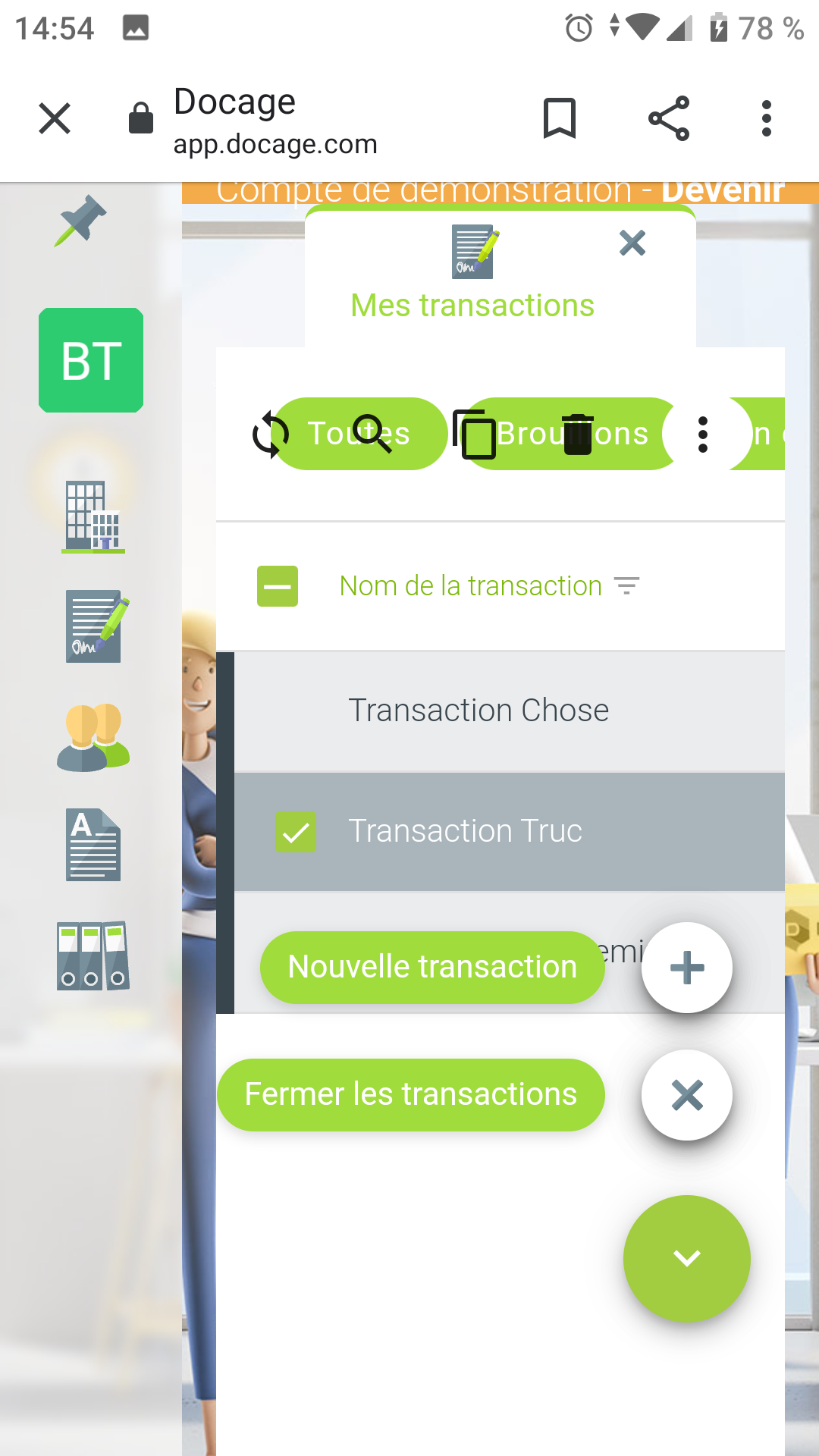Open the browser overflow menu
The width and height of the screenshot is (819, 1456).
(x=767, y=119)
